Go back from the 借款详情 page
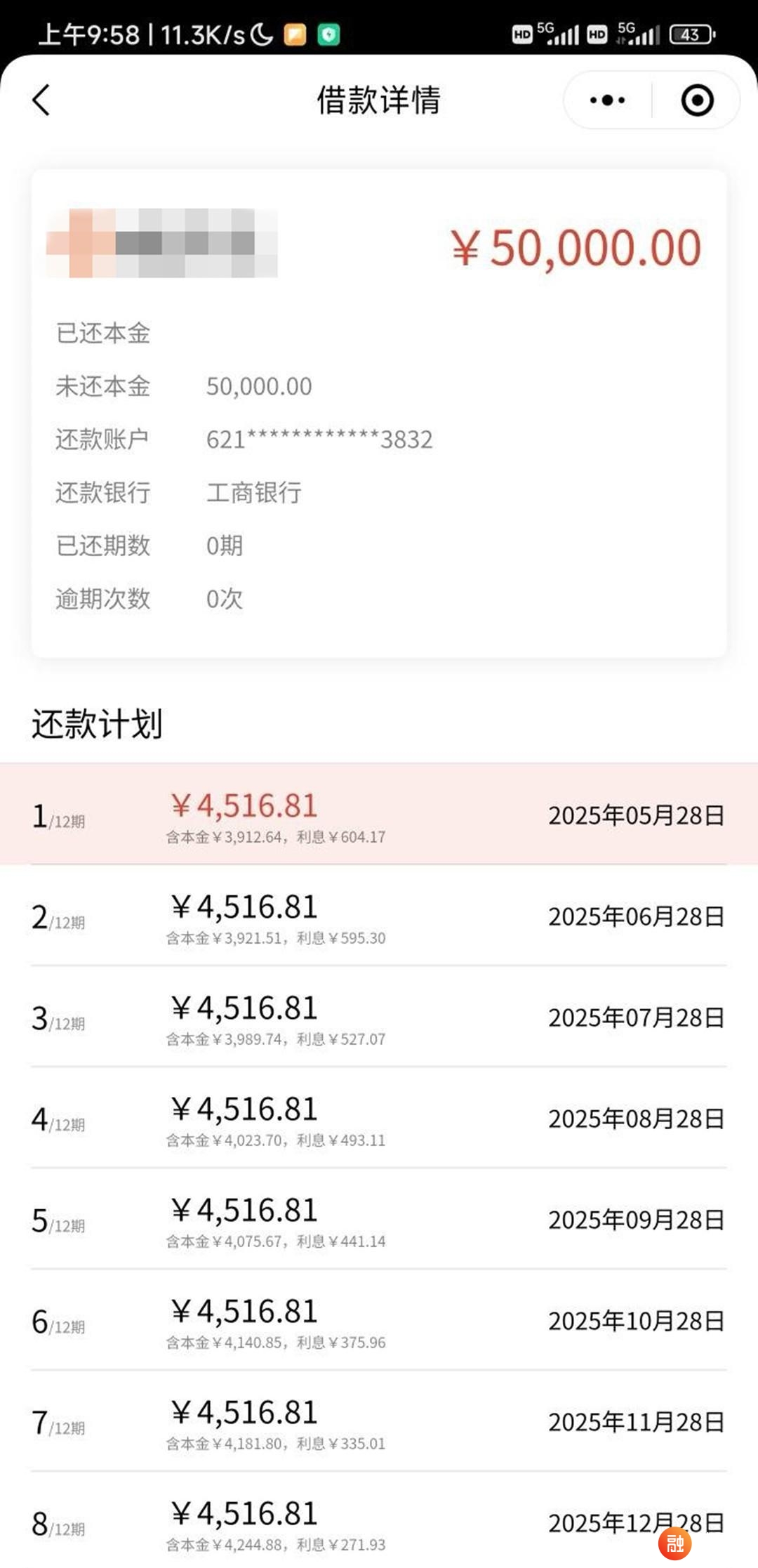 point(41,100)
